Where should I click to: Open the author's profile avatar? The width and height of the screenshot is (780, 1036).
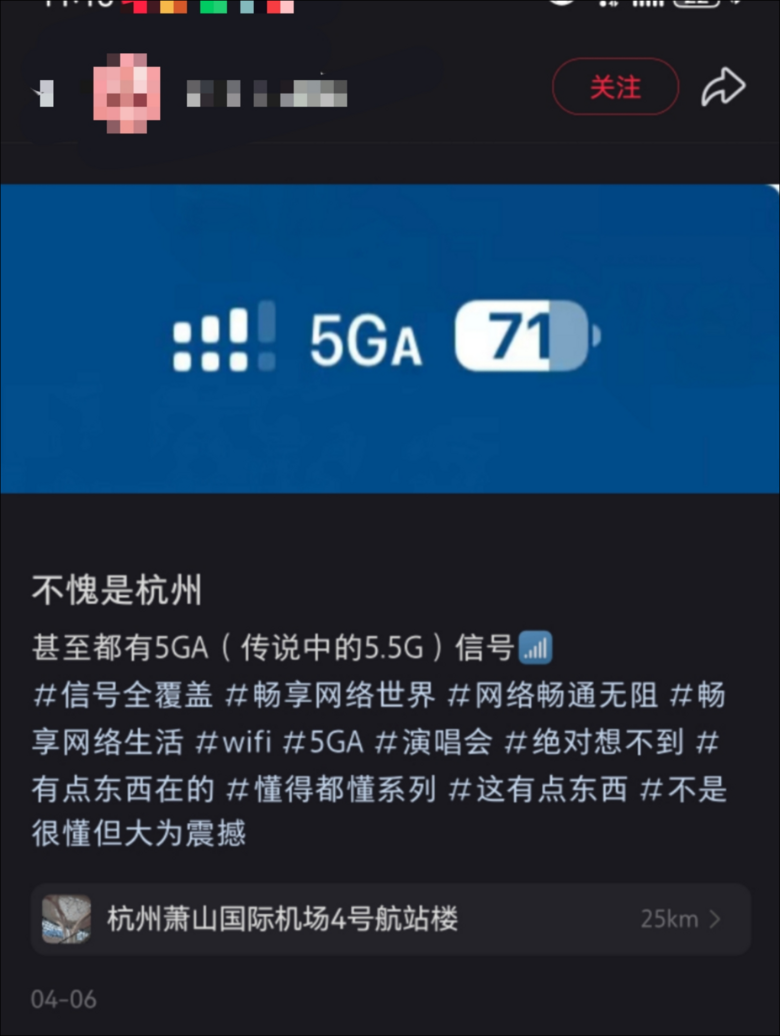(x=127, y=92)
